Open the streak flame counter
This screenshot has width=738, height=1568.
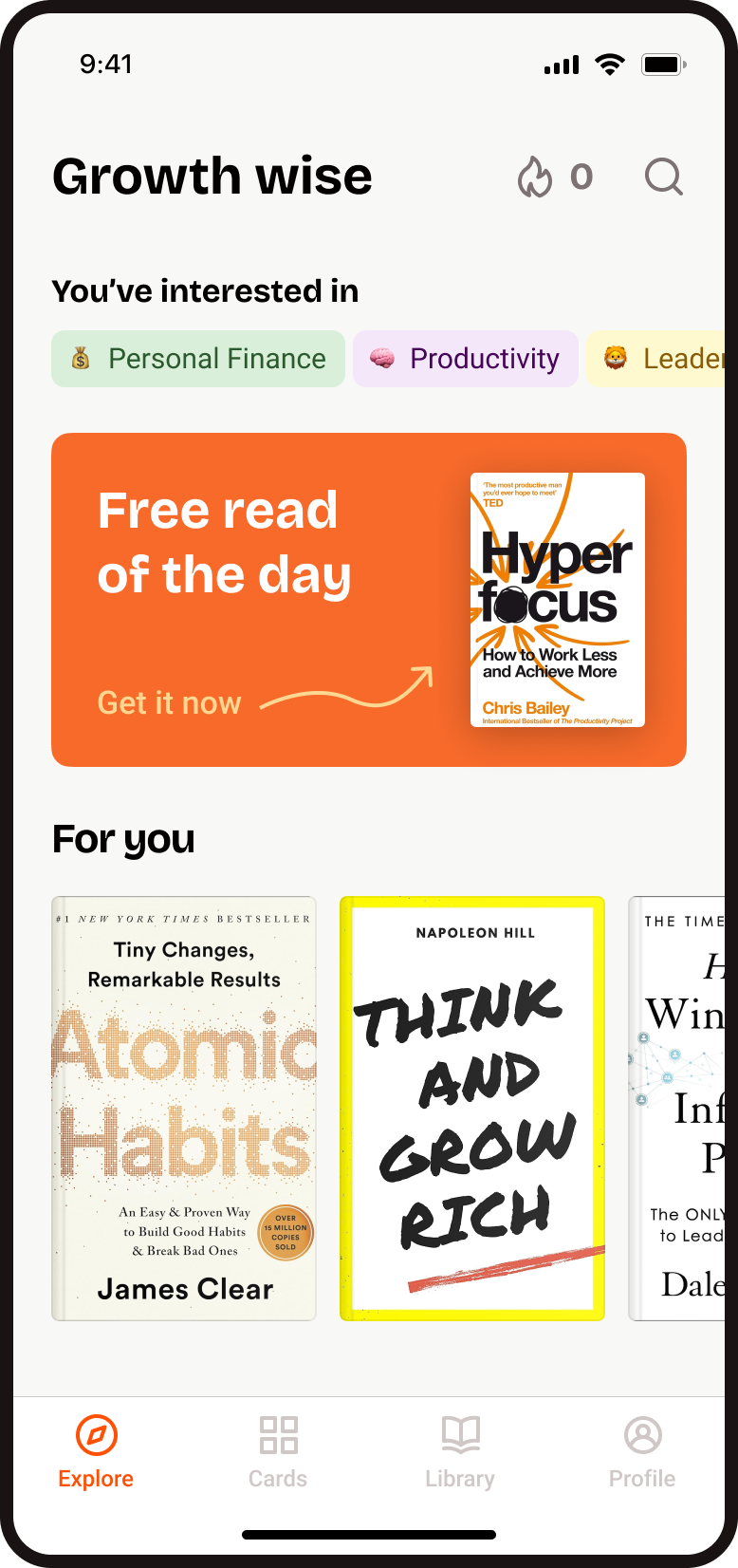555,177
